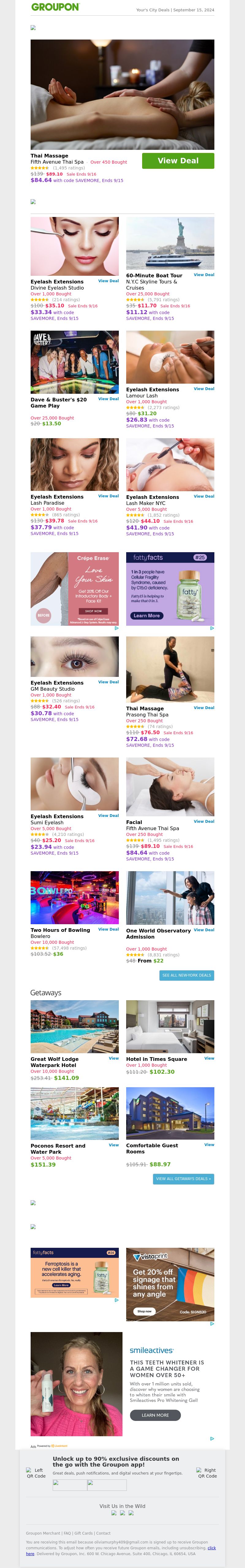View the GM Beauty Studio deal
This screenshot has height=1568, width=245.
[x=108, y=682]
